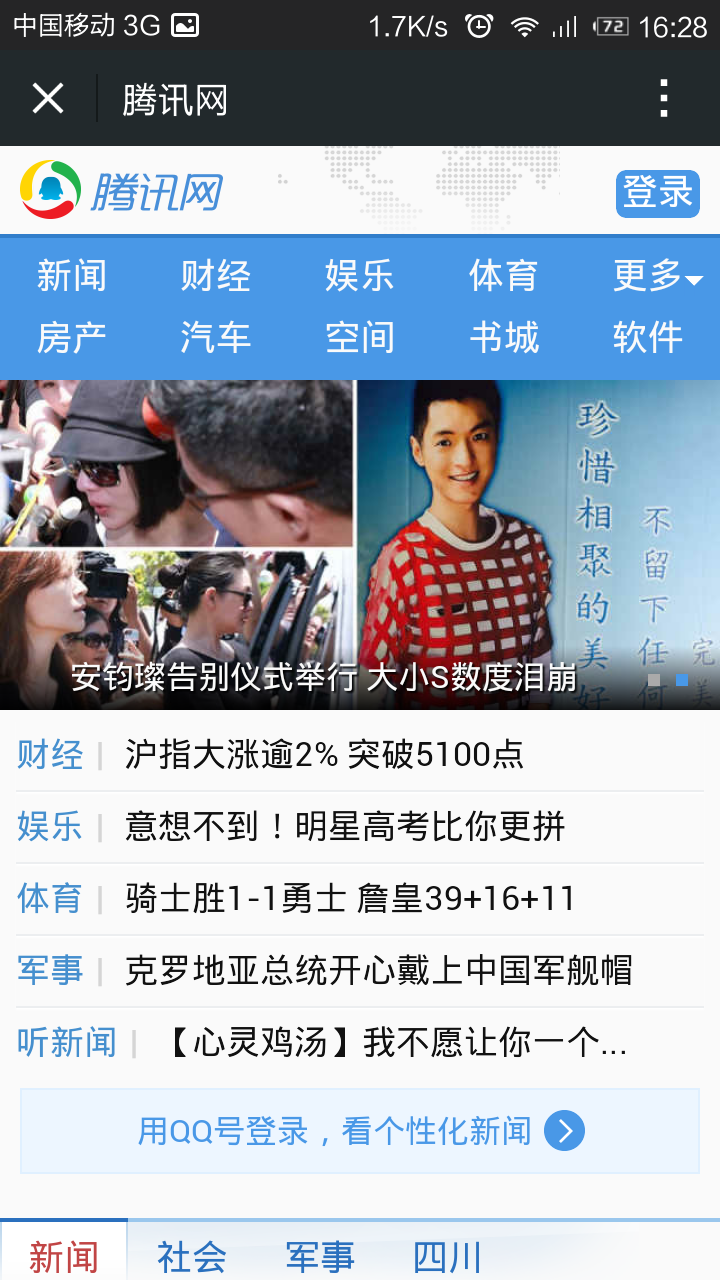Tap the battery indicator in the status bar
The width and height of the screenshot is (720, 1280).
[x=614, y=28]
